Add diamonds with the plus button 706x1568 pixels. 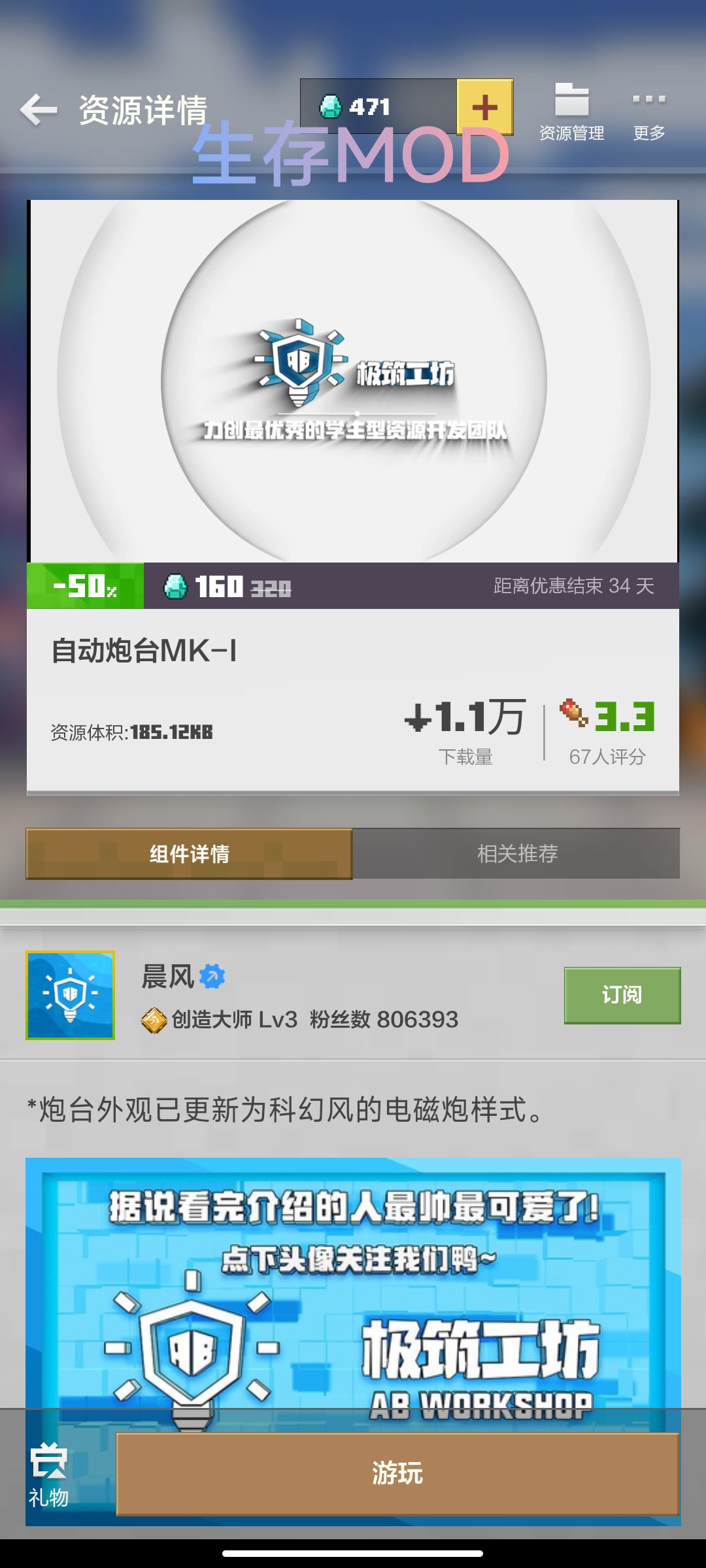coord(484,107)
